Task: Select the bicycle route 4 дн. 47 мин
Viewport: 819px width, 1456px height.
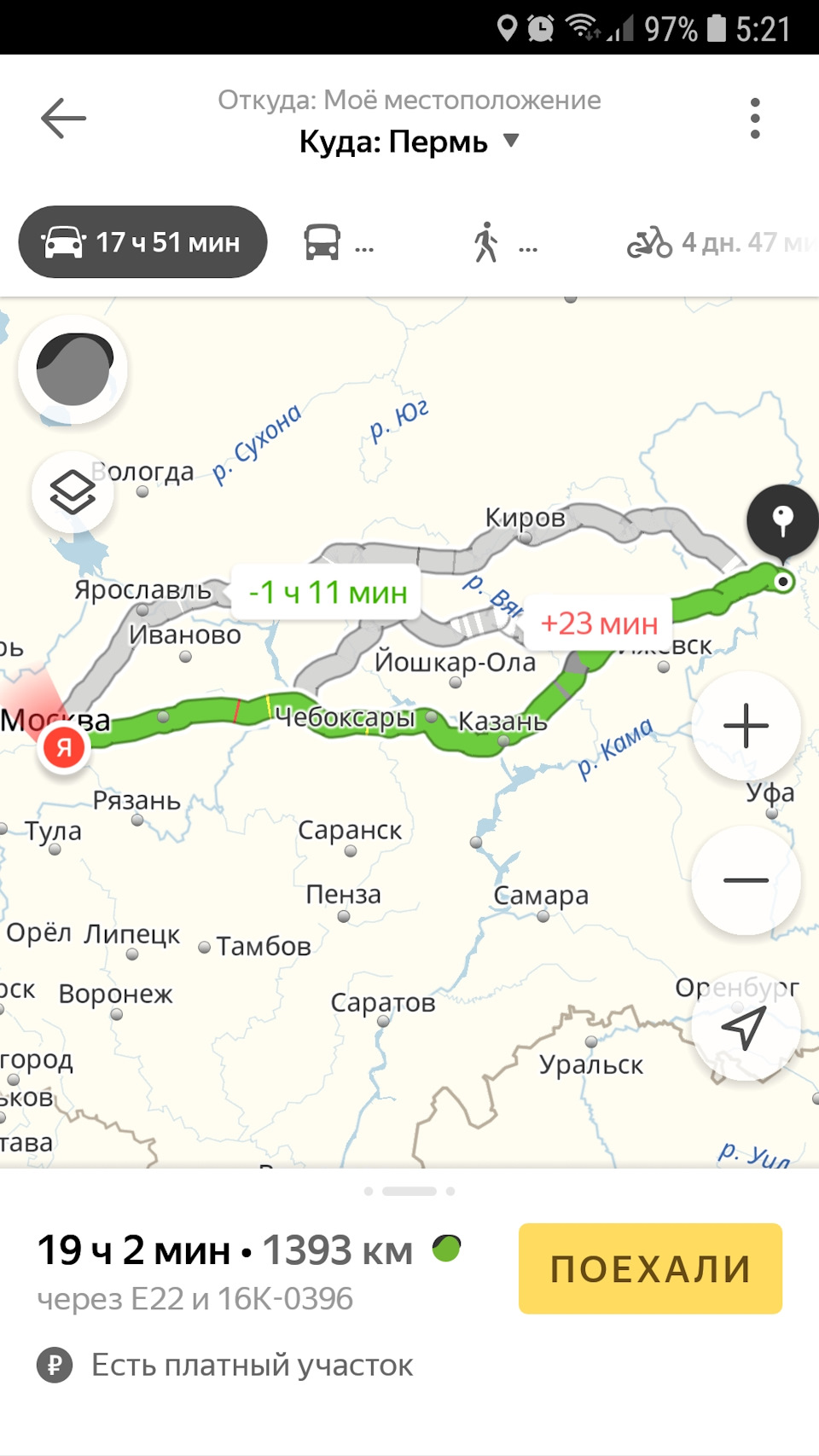Action: click(717, 242)
